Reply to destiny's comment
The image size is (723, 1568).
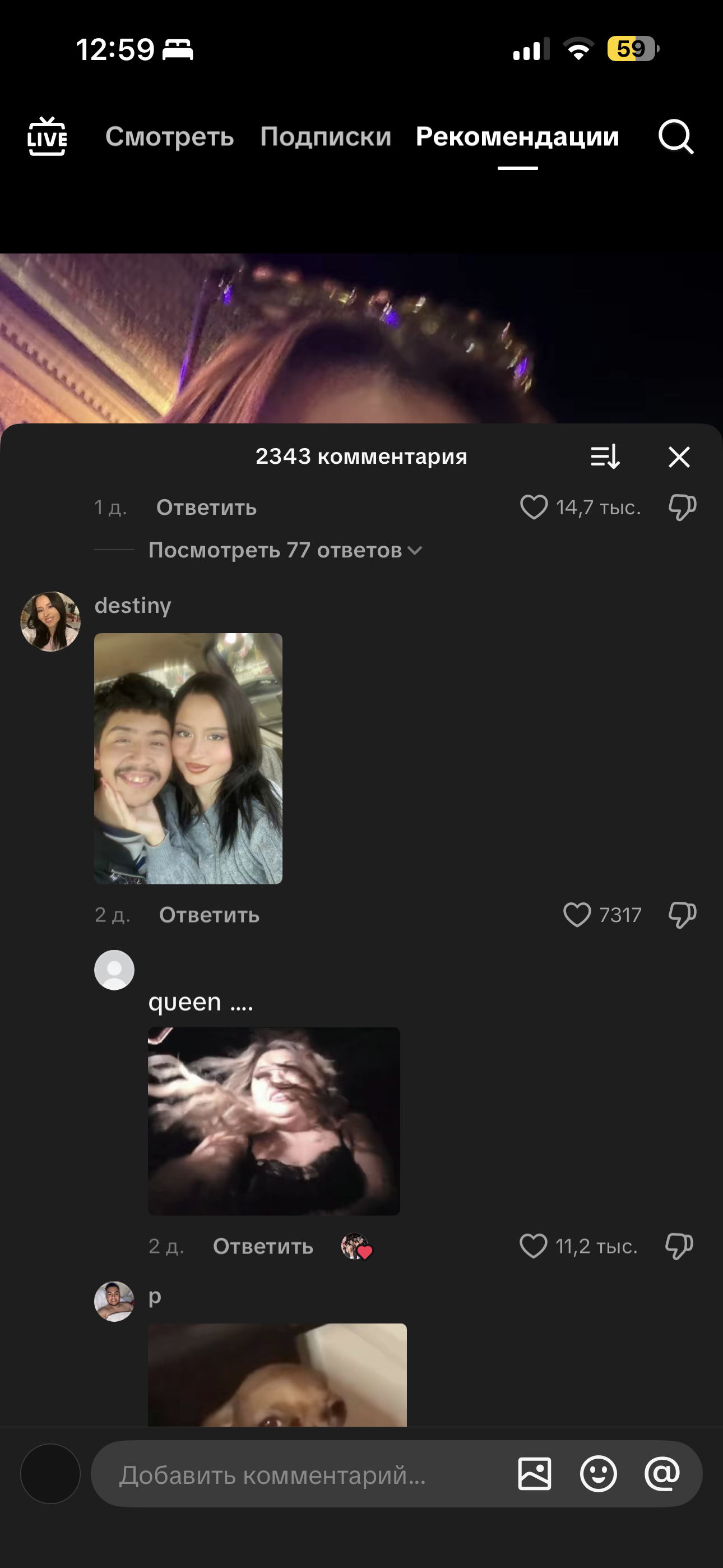(208, 915)
